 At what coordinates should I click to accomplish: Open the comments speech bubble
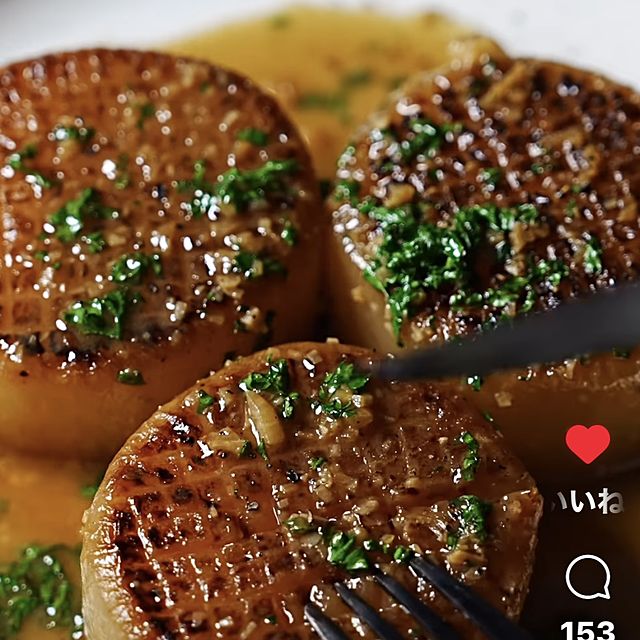pyautogui.click(x=587, y=577)
